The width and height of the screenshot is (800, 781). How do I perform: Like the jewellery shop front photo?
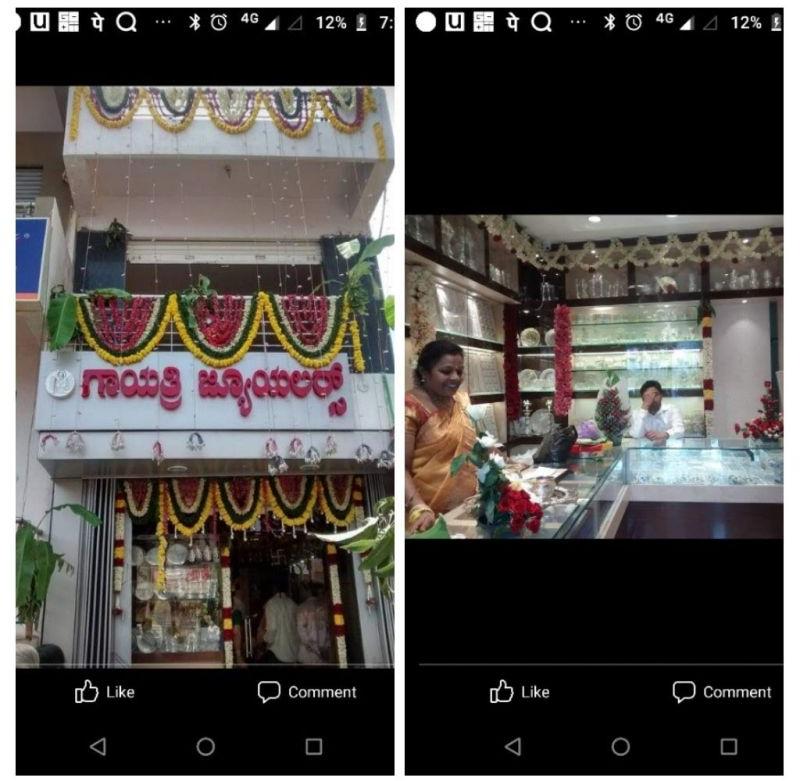point(105,692)
